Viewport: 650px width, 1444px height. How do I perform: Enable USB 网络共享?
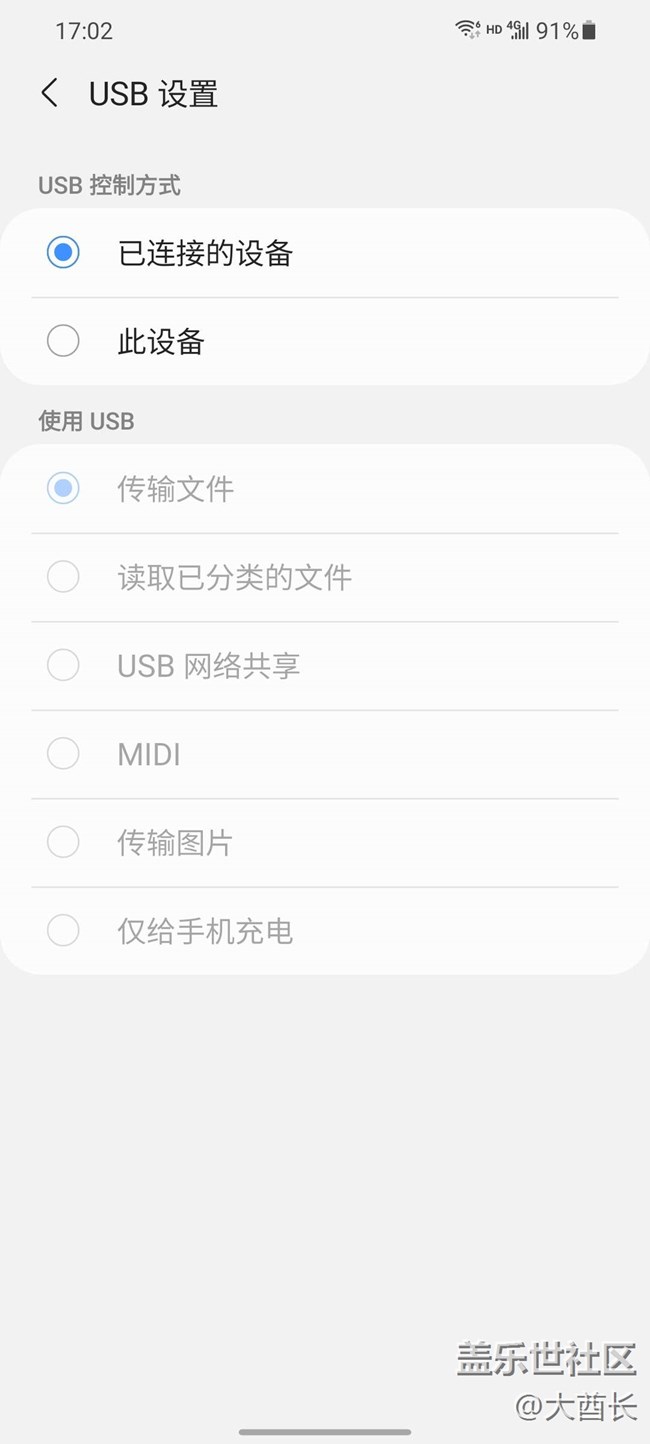[x=325, y=666]
